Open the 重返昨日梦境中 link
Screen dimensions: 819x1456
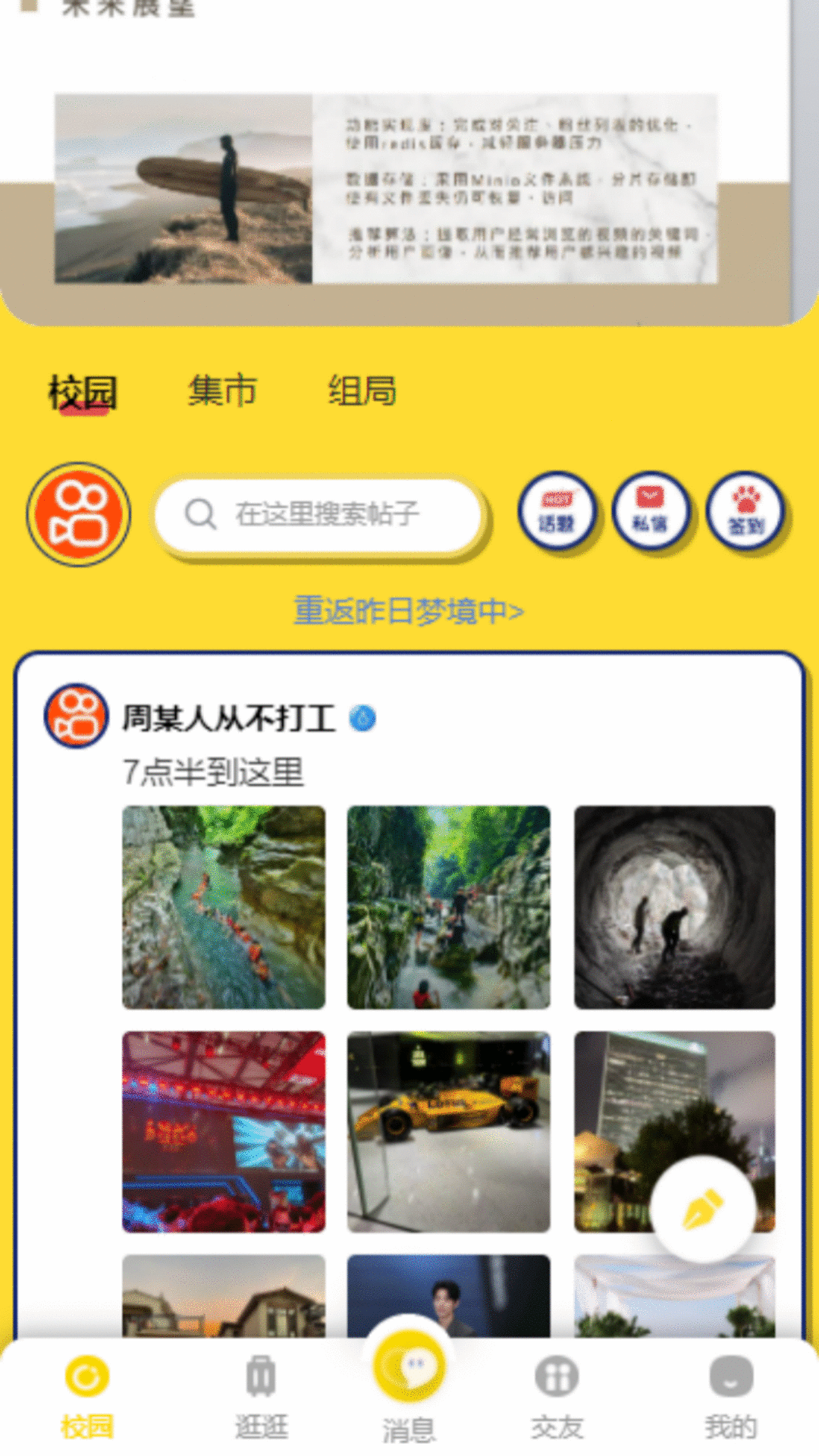[408, 610]
